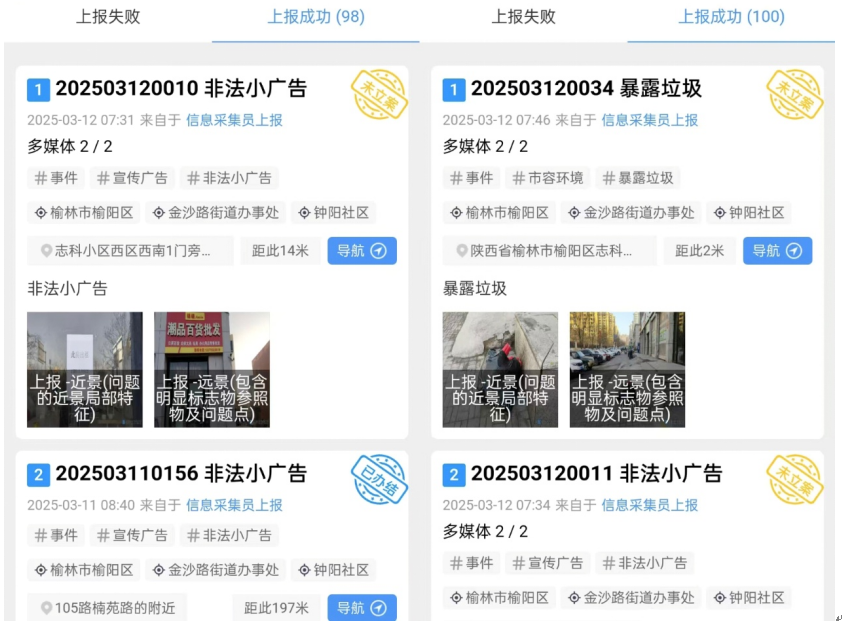The height and width of the screenshot is (621, 861).
Task: Switch to the 上报成功 (98) tab
Action: 315,17
